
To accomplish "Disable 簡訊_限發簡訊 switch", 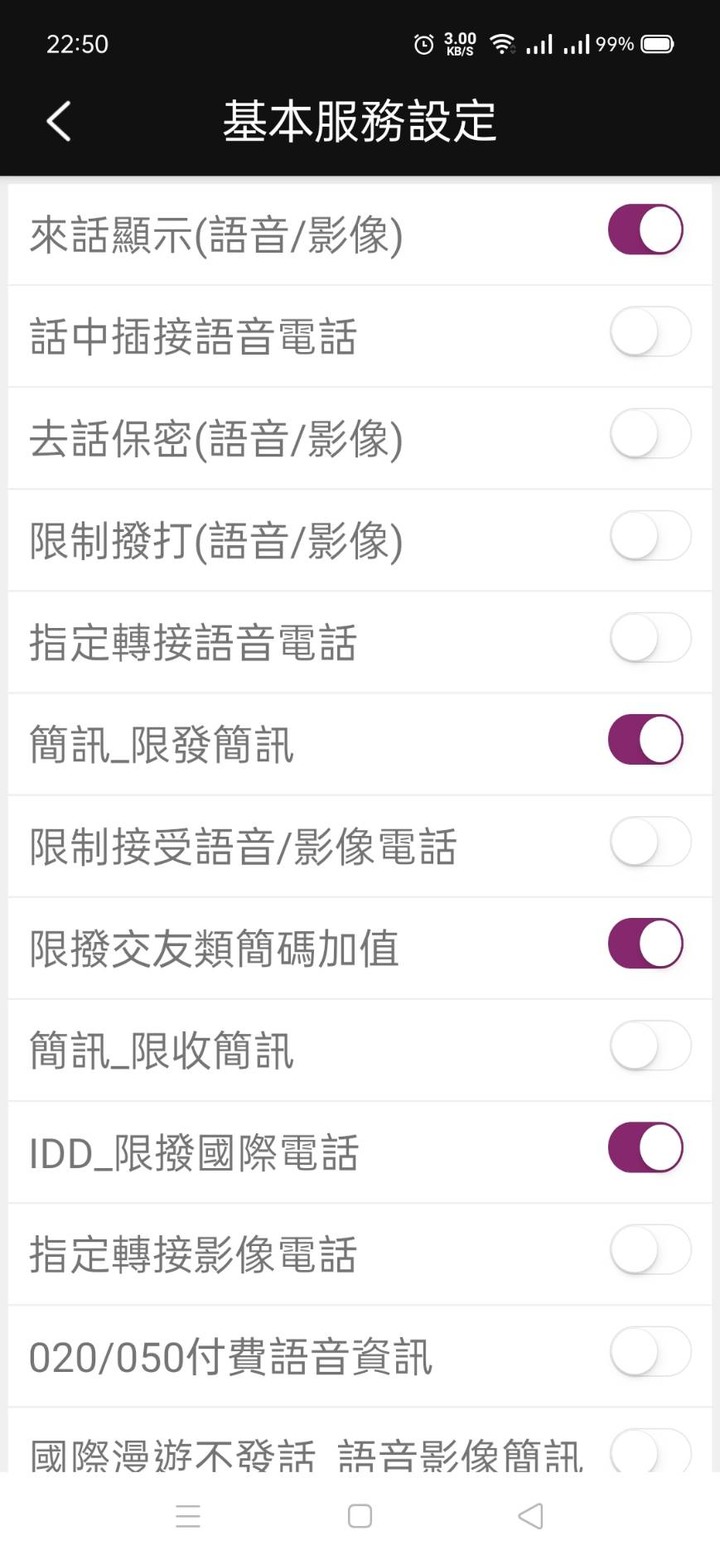I will click(647, 740).
